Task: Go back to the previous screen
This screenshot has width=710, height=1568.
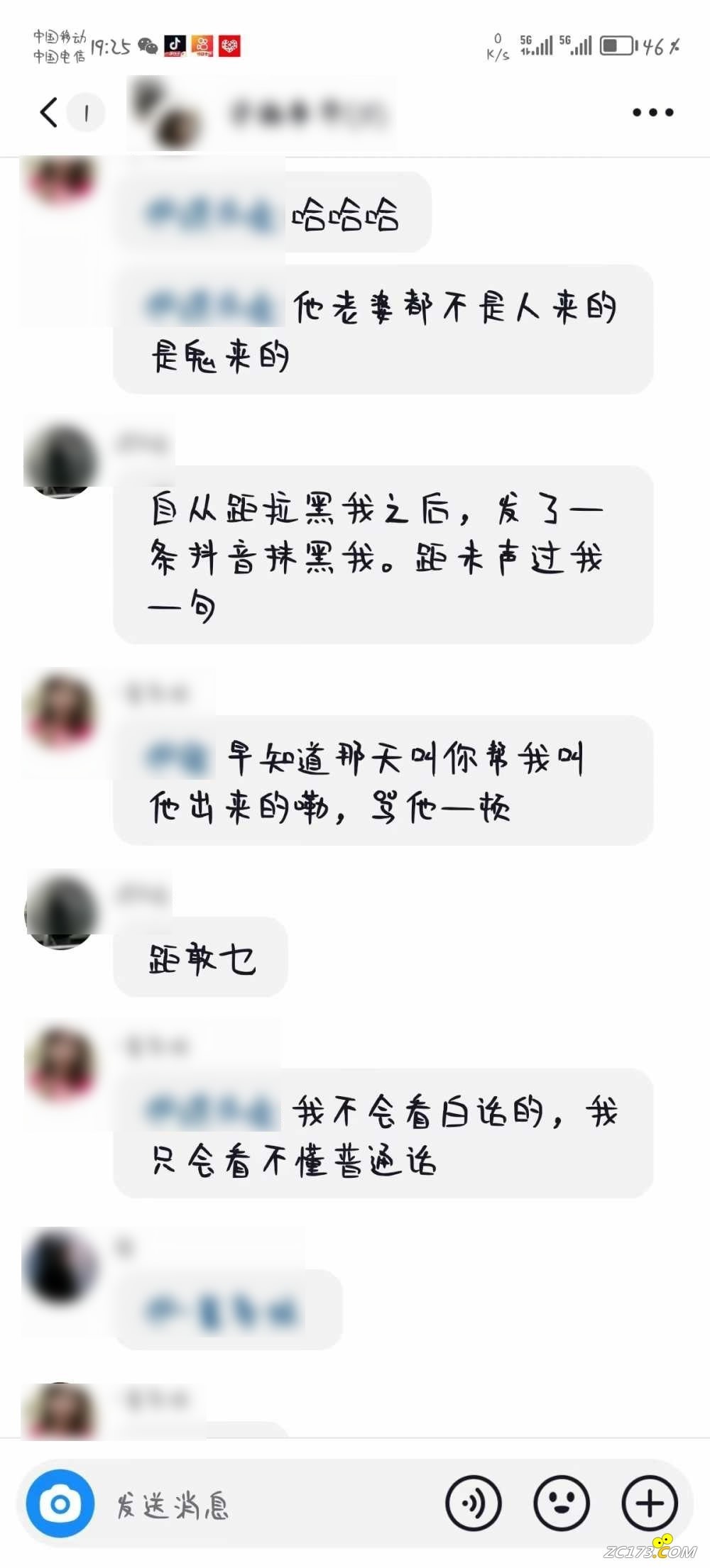Action: [x=48, y=112]
